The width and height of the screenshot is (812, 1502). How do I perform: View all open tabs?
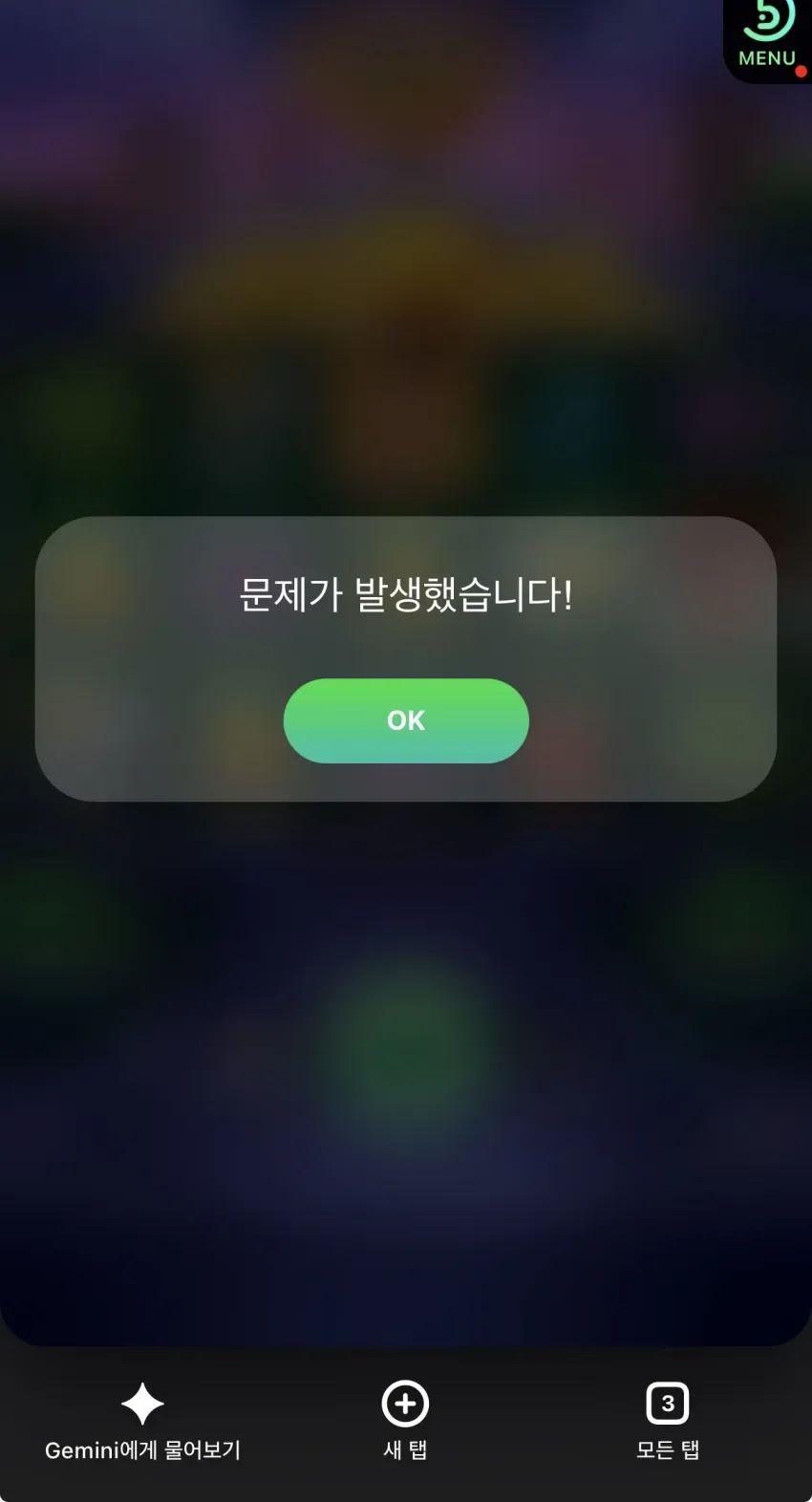(668, 1422)
